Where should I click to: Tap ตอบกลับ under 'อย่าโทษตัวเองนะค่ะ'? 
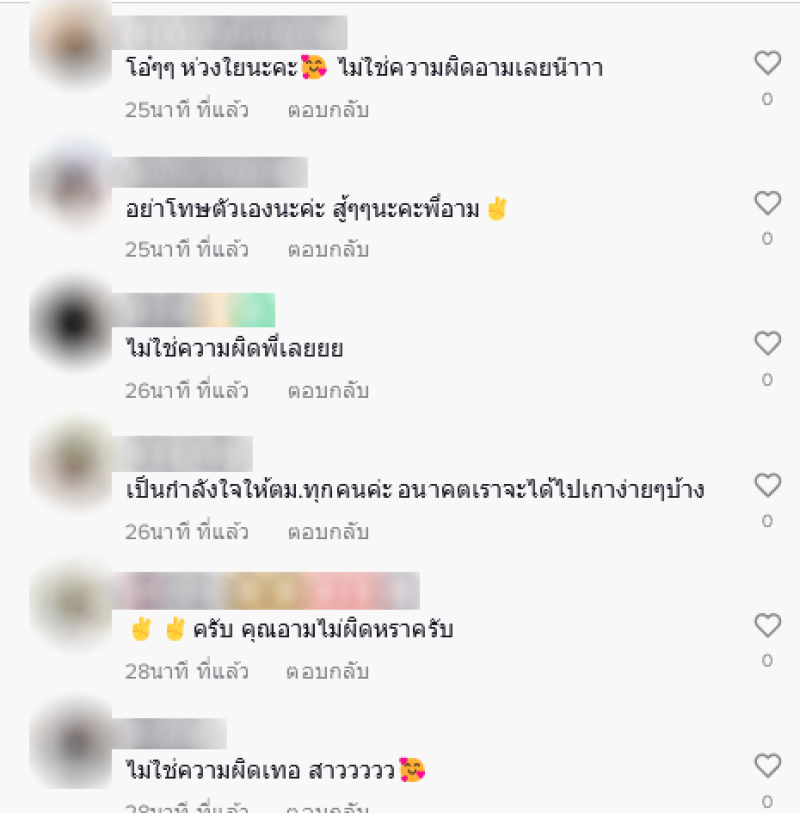point(328,250)
